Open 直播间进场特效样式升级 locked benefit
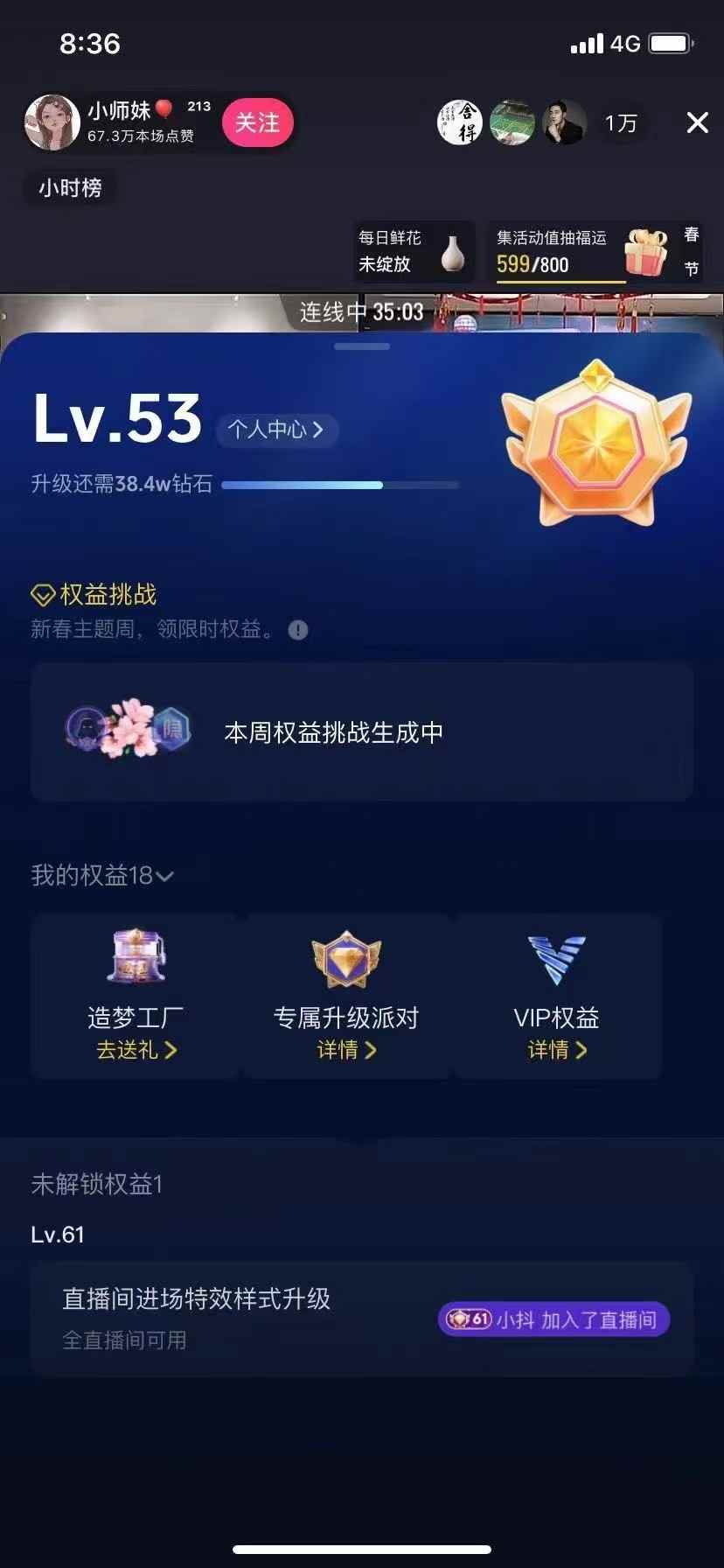Image resolution: width=724 pixels, height=1568 pixels. pos(362,1319)
